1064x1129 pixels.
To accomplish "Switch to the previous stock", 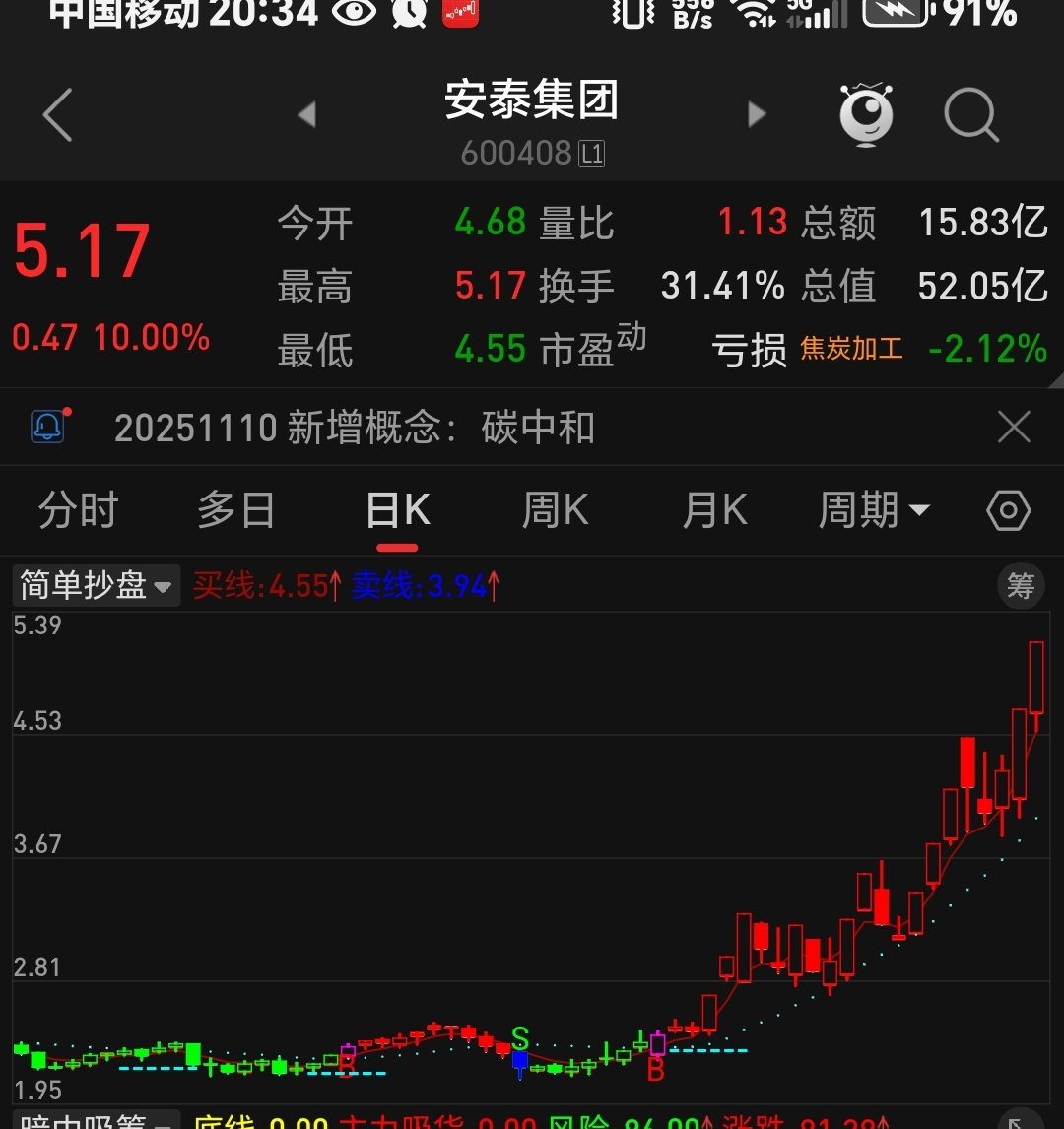I will [x=306, y=115].
